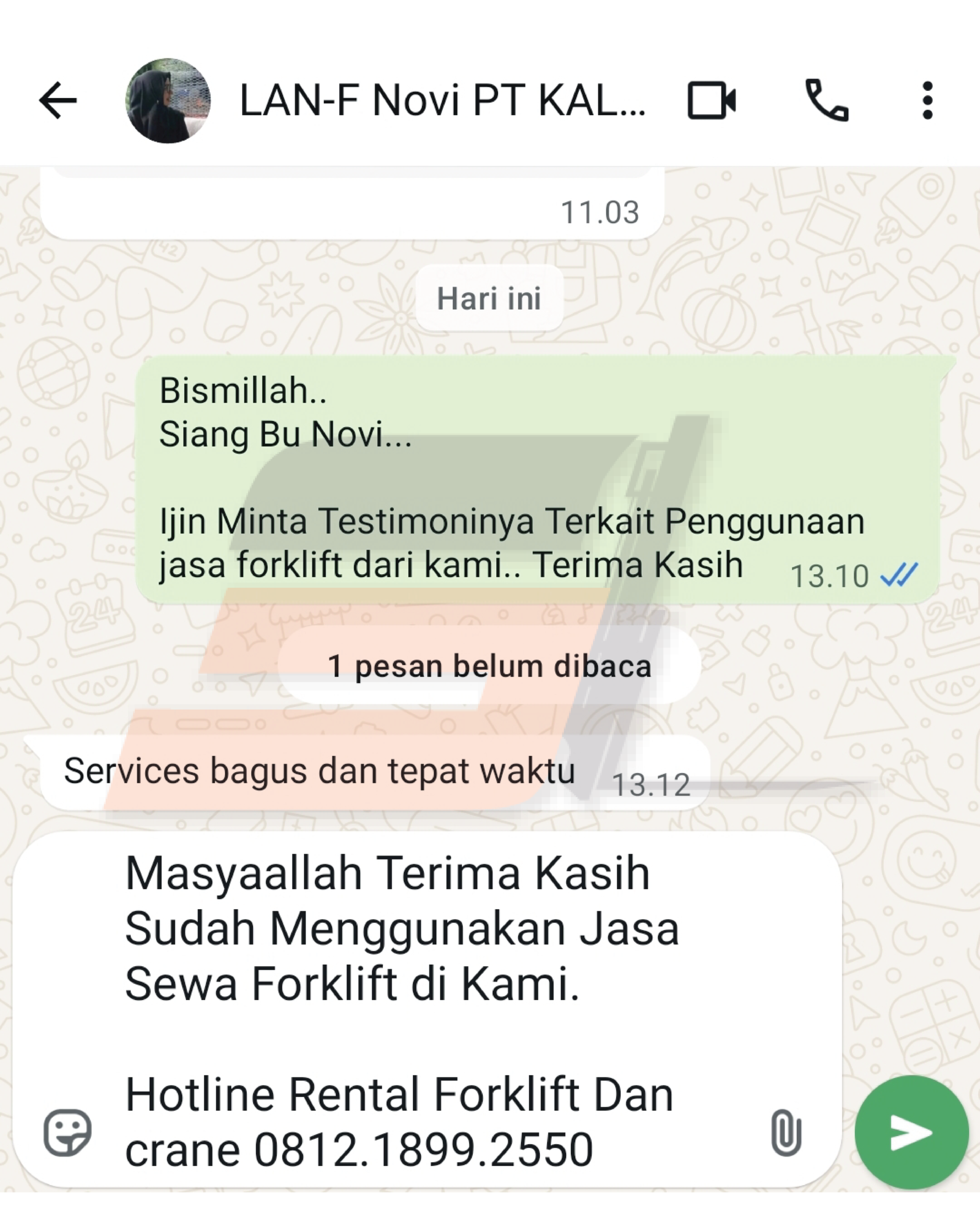
Task: Start a voice call with LAN-F Novi
Action: pyautogui.click(x=827, y=100)
